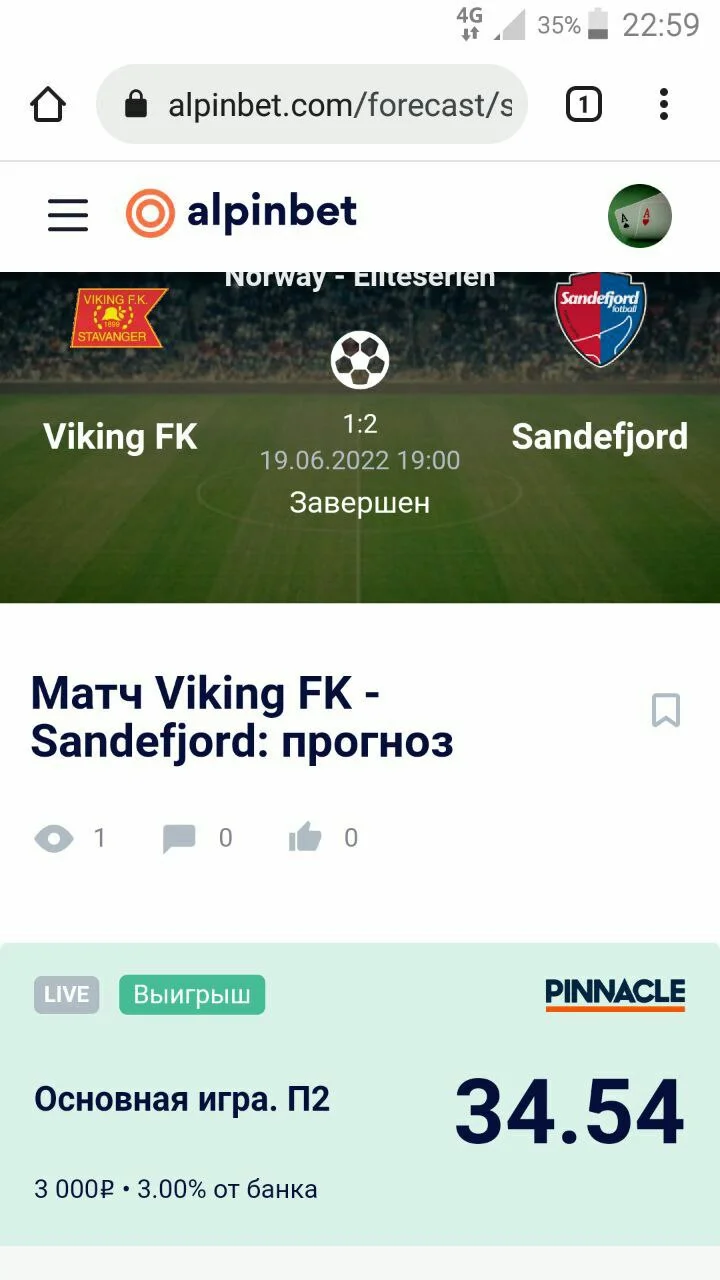
Task: Open the alpinbet hamburger menu
Action: tap(68, 214)
